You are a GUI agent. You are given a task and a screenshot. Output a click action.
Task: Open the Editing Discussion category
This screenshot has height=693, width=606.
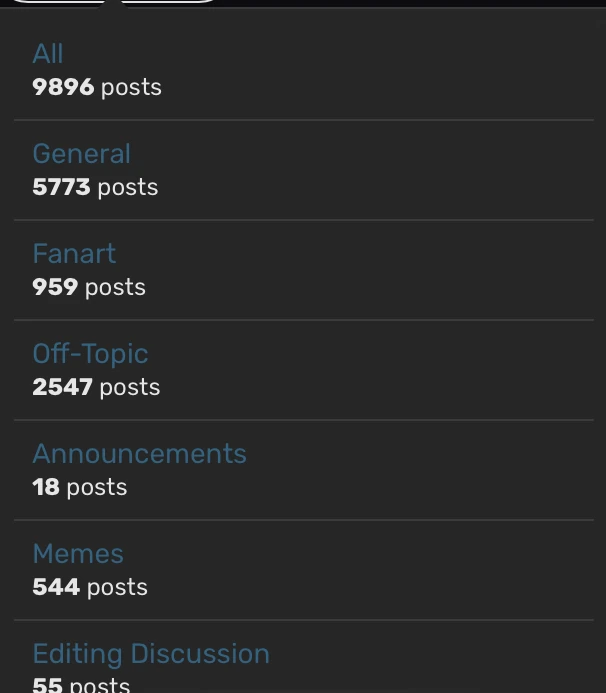point(151,654)
